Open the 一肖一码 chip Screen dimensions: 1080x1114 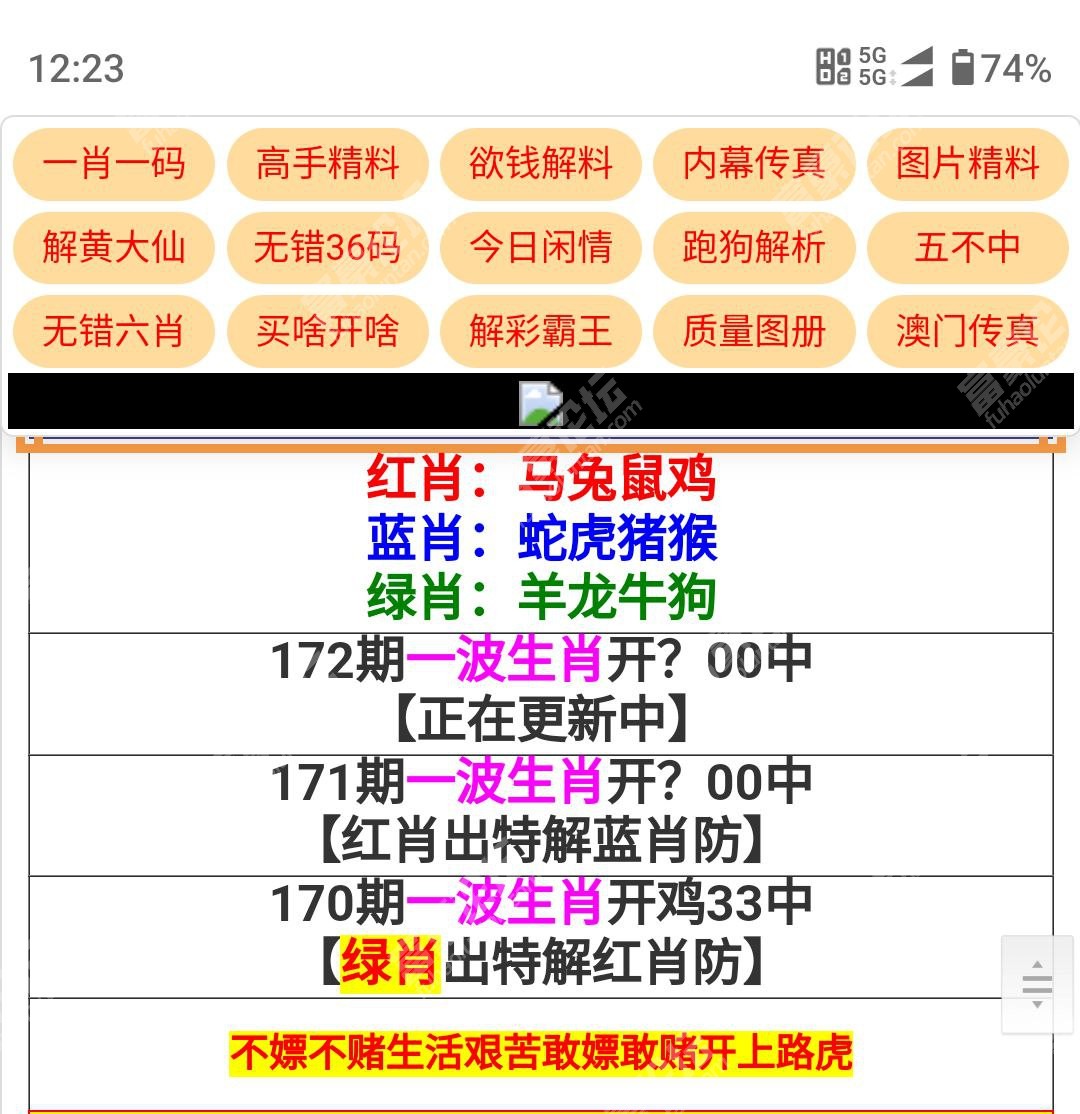point(114,164)
